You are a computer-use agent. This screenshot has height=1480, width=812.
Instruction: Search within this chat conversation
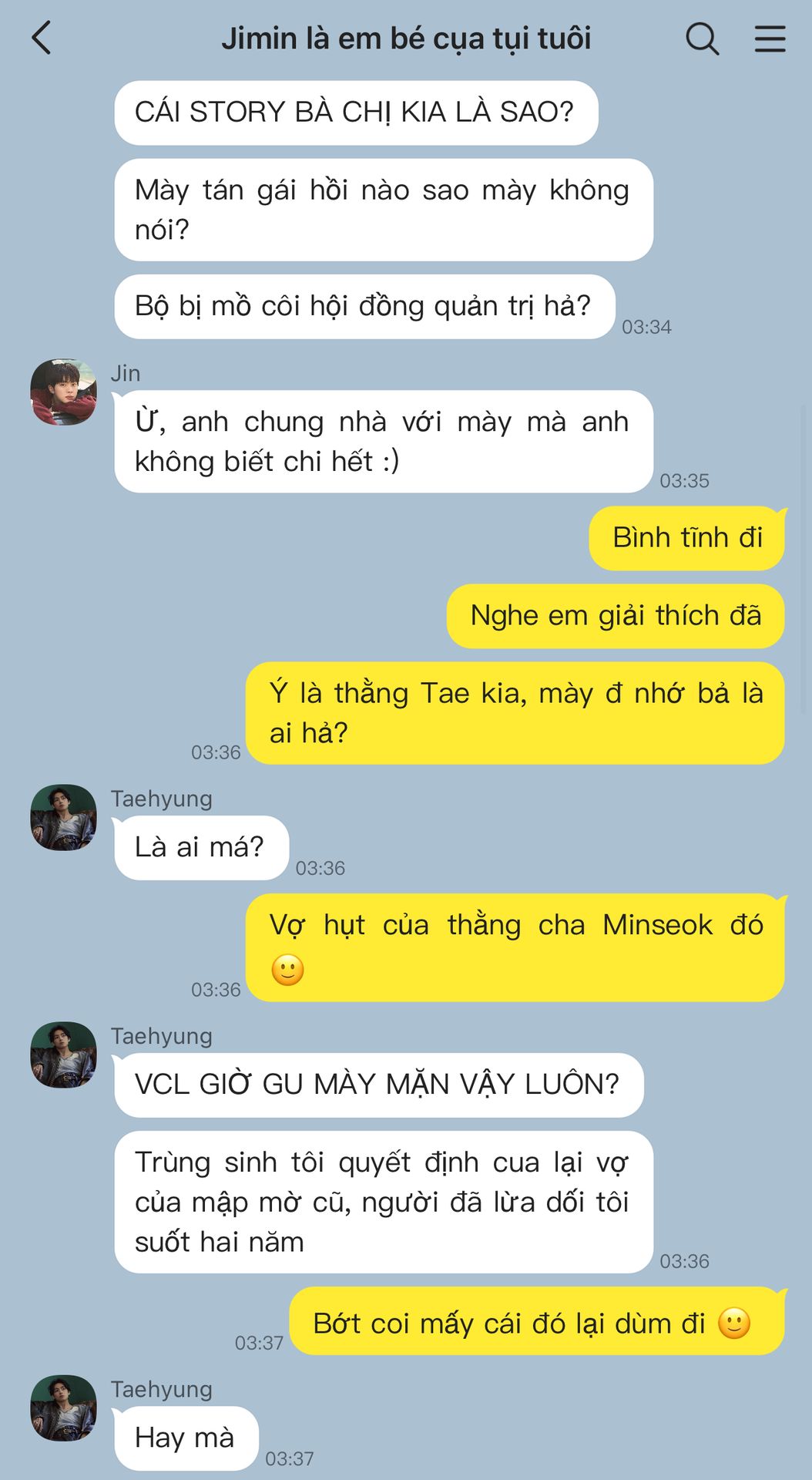702,39
